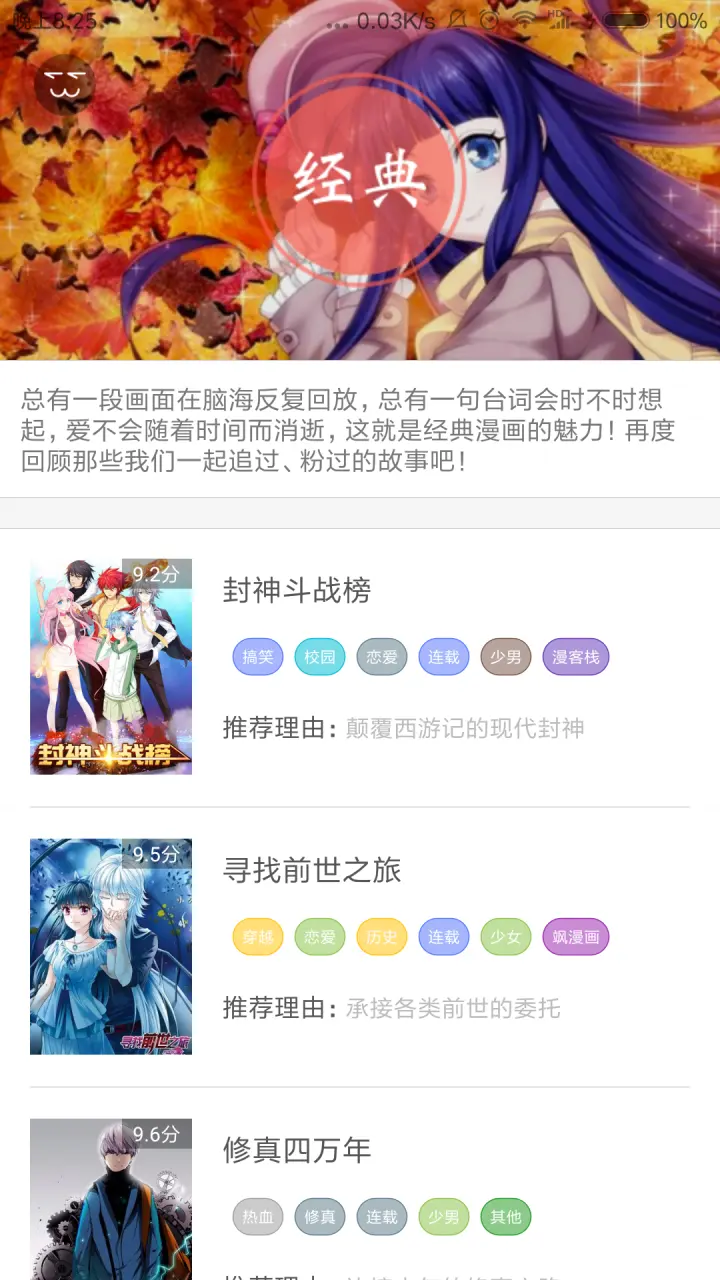Choose the 其他 tag
Viewport: 720px width, 1280px height.
click(506, 1217)
